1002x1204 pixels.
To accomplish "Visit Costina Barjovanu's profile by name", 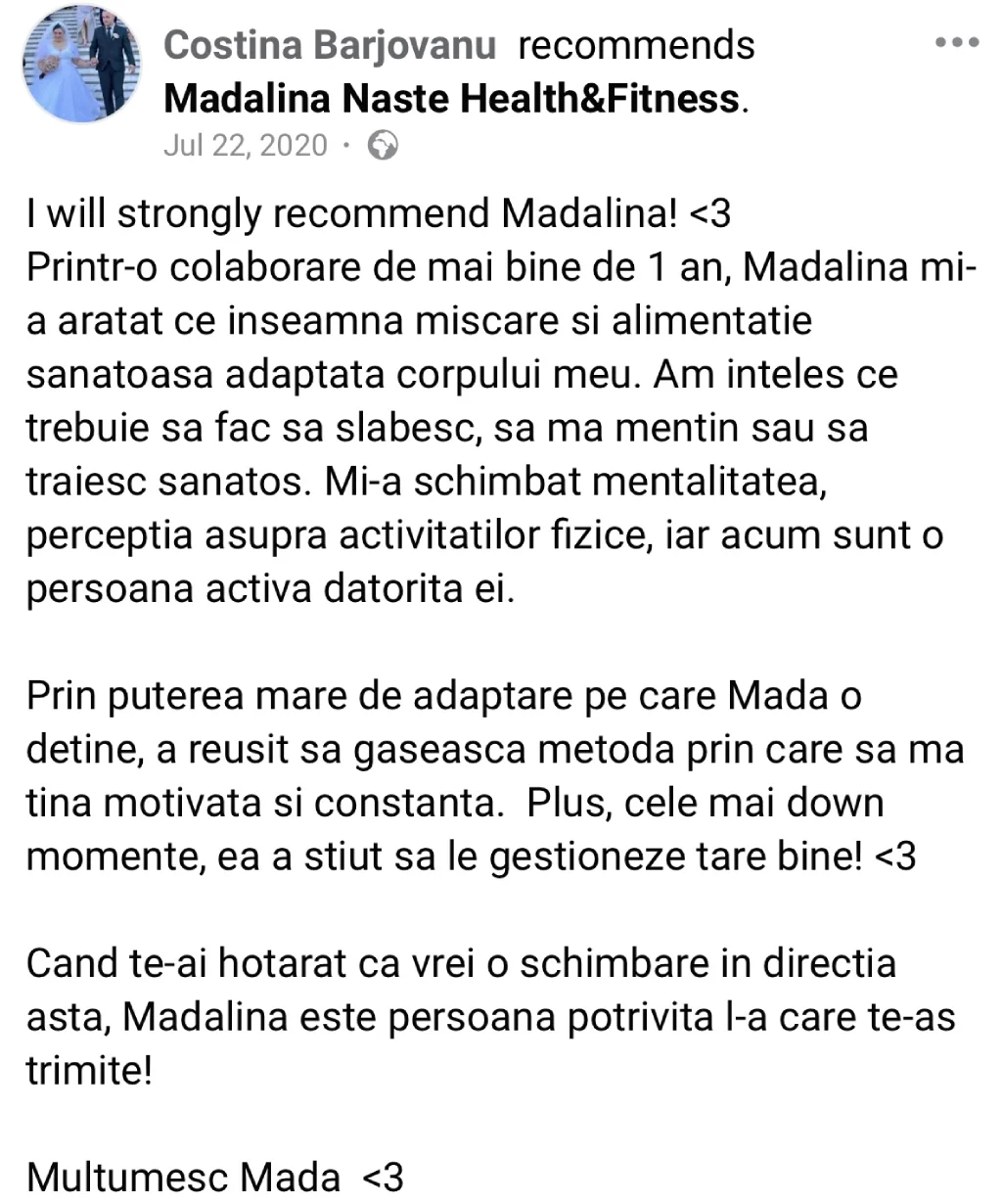I will [x=330, y=45].
